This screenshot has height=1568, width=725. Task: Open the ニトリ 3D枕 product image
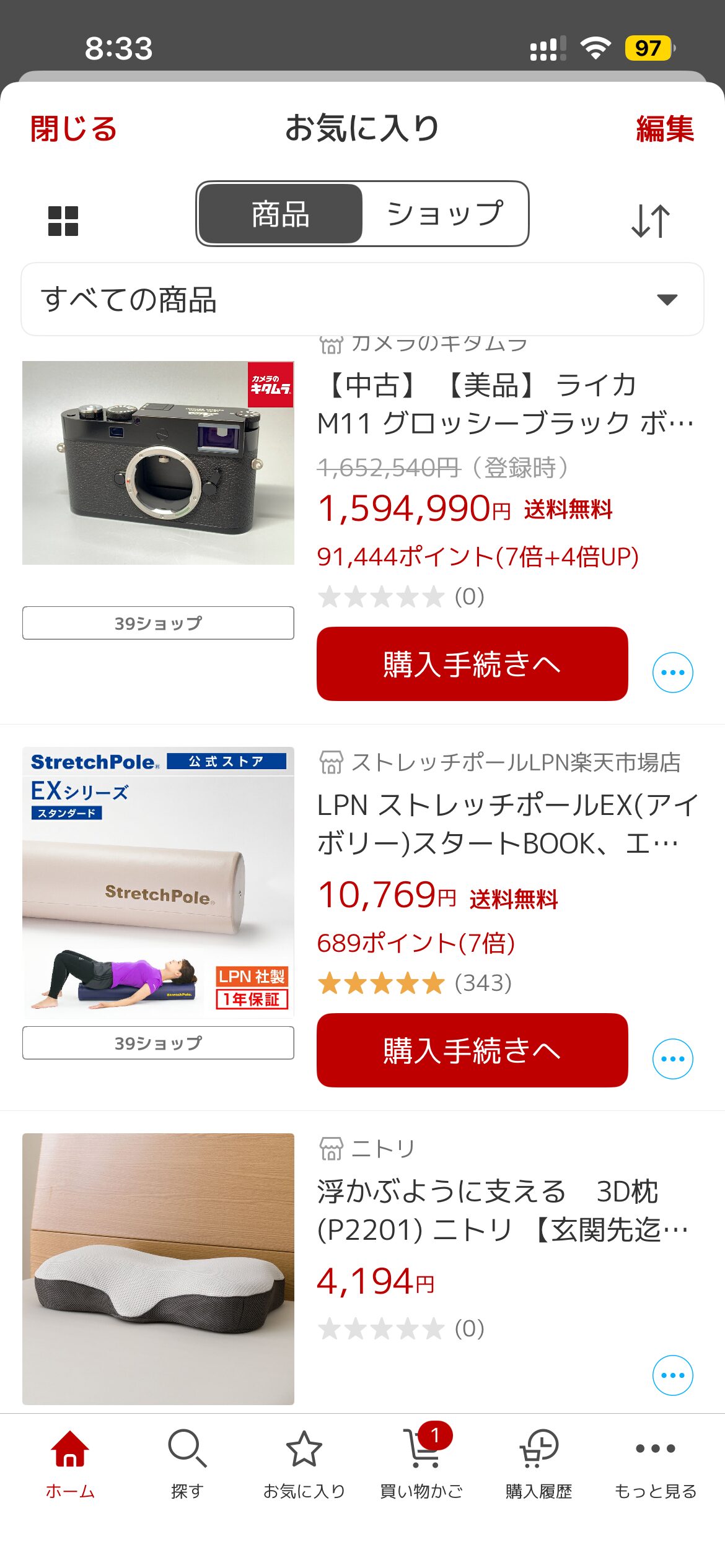tap(158, 1268)
